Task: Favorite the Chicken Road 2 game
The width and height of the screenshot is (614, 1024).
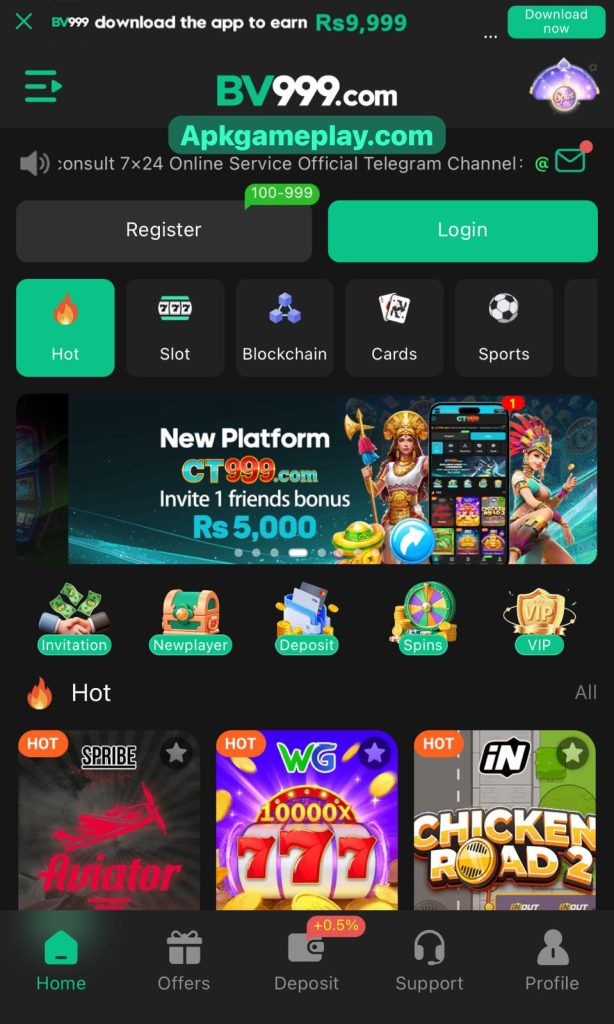Action: pyautogui.click(x=572, y=752)
